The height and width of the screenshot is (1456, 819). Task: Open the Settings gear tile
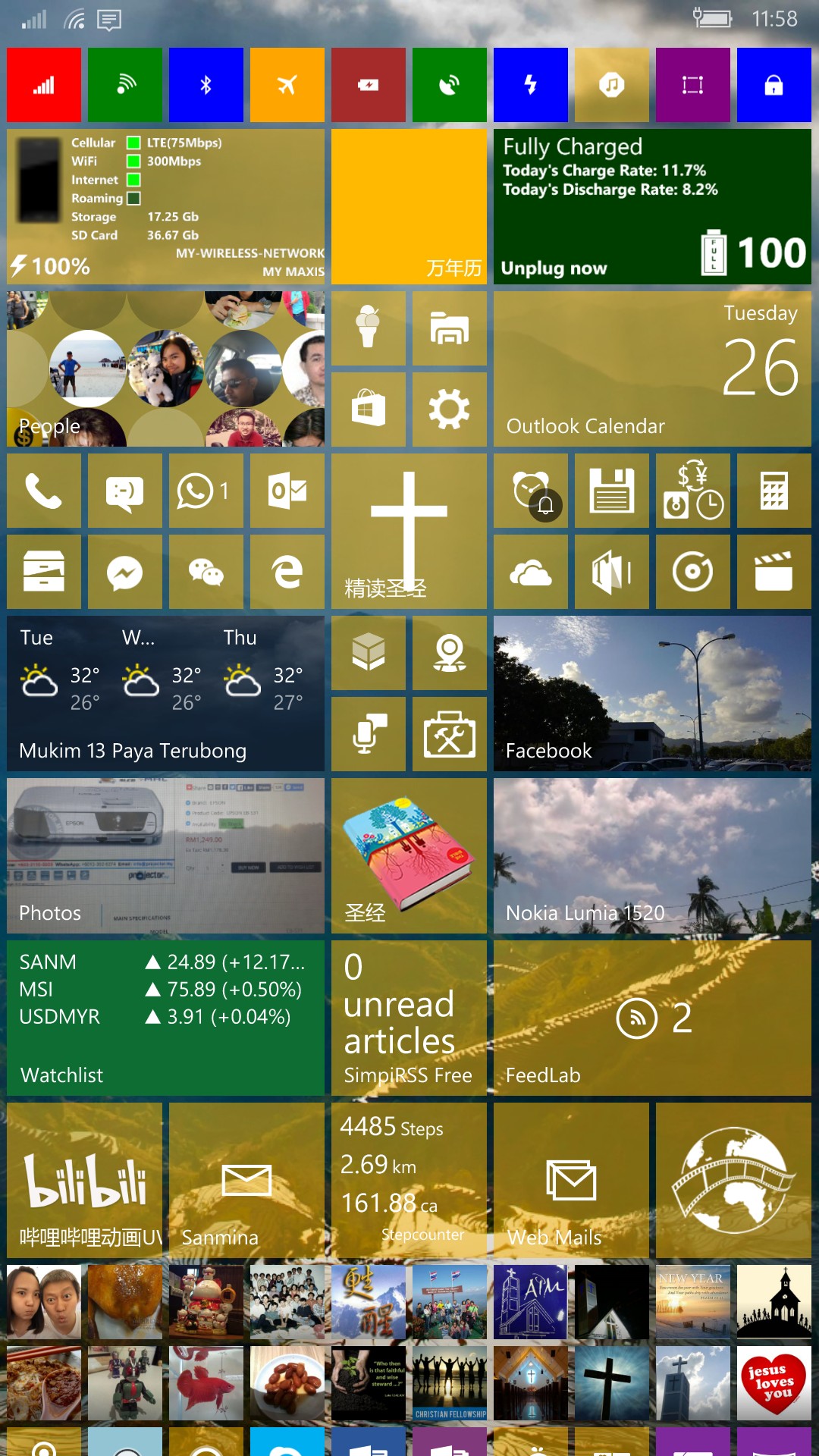pos(449,409)
